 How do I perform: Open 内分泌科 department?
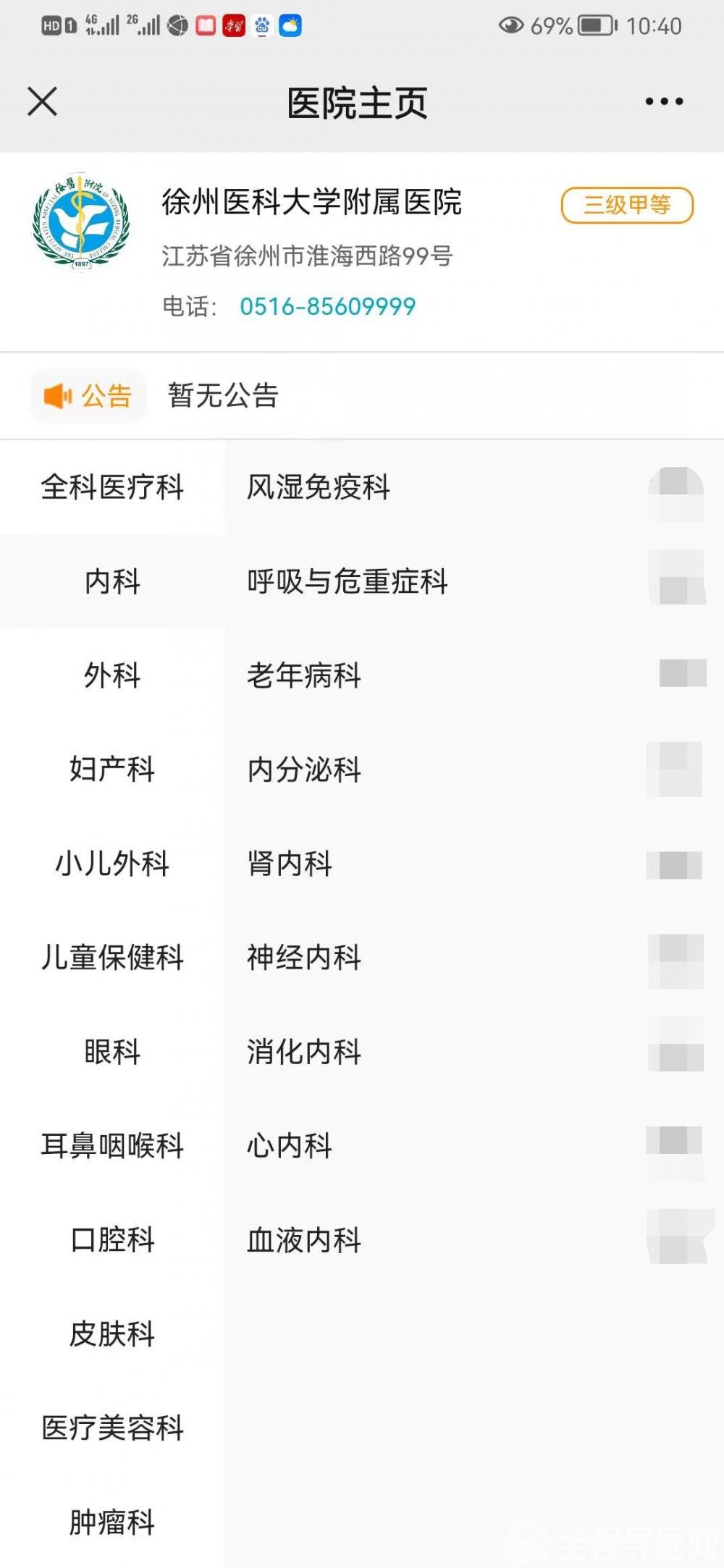[474, 770]
